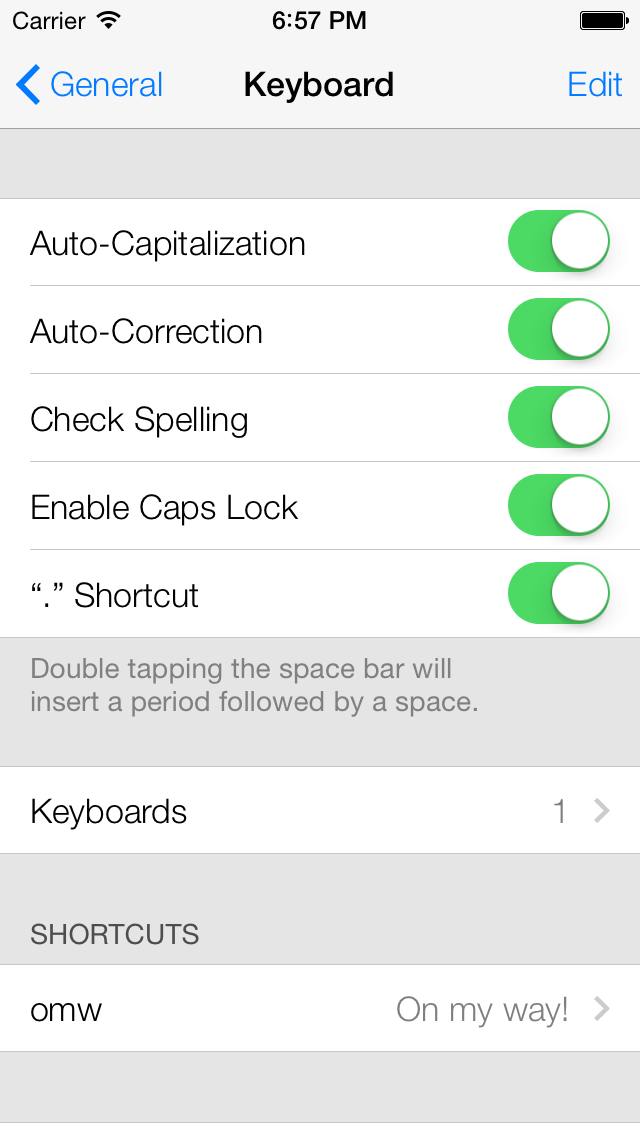Switch off Enable Caps Lock
The width and height of the screenshot is (640, 1136).
point(559,506)
